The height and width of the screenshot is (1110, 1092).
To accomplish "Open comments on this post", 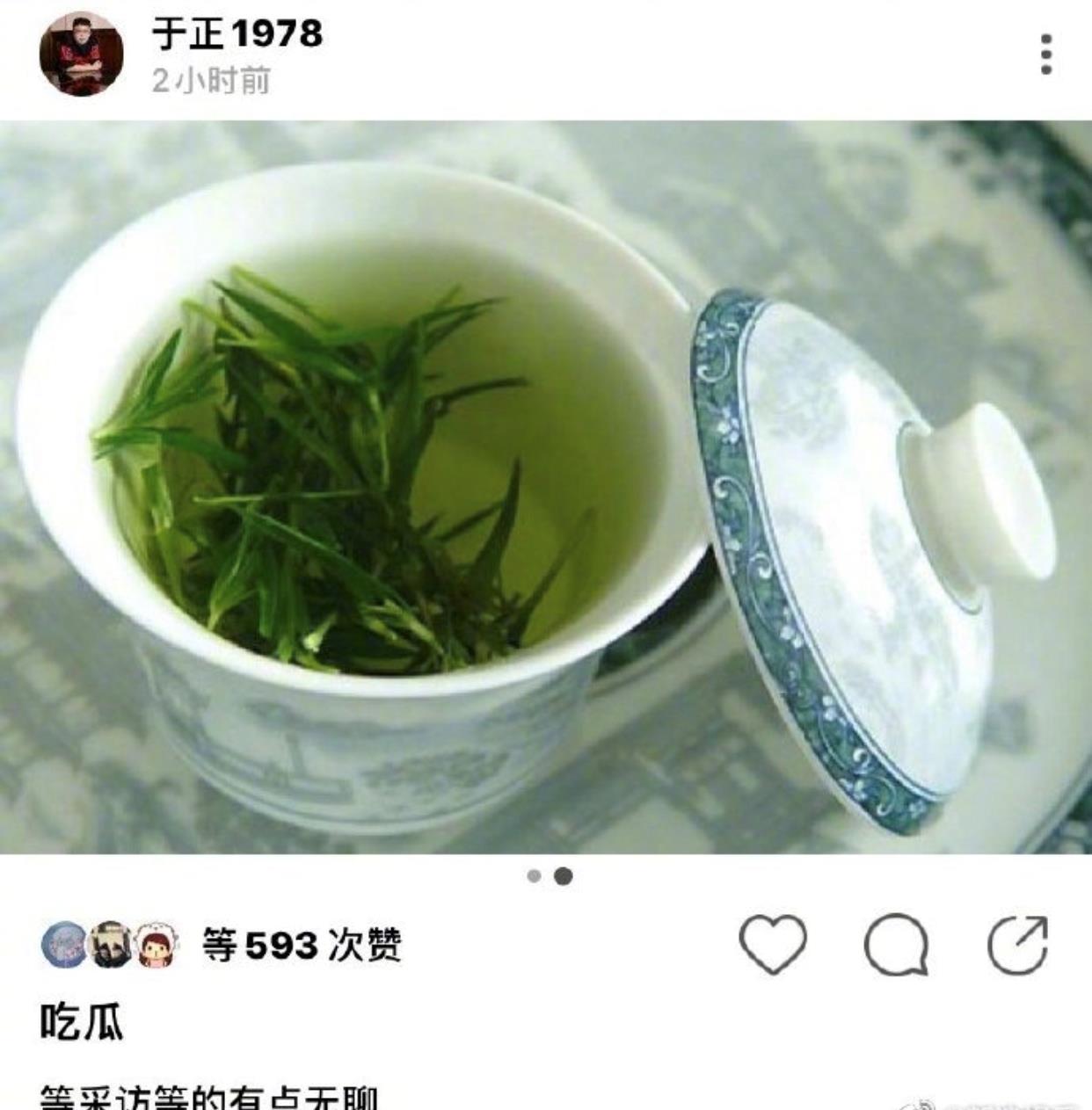I will 896,946.
